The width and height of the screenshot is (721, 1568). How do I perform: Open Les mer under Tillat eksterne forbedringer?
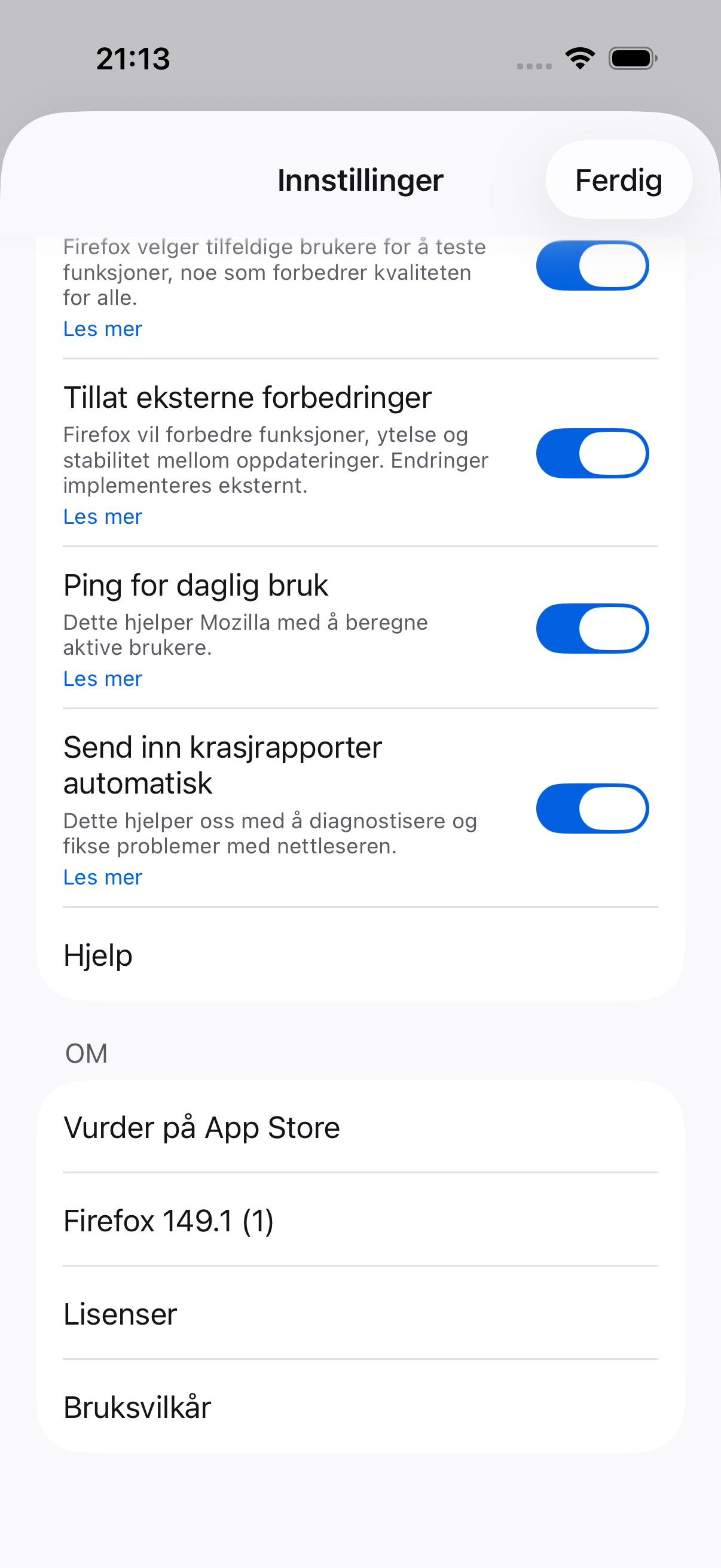tap(102, 517)
